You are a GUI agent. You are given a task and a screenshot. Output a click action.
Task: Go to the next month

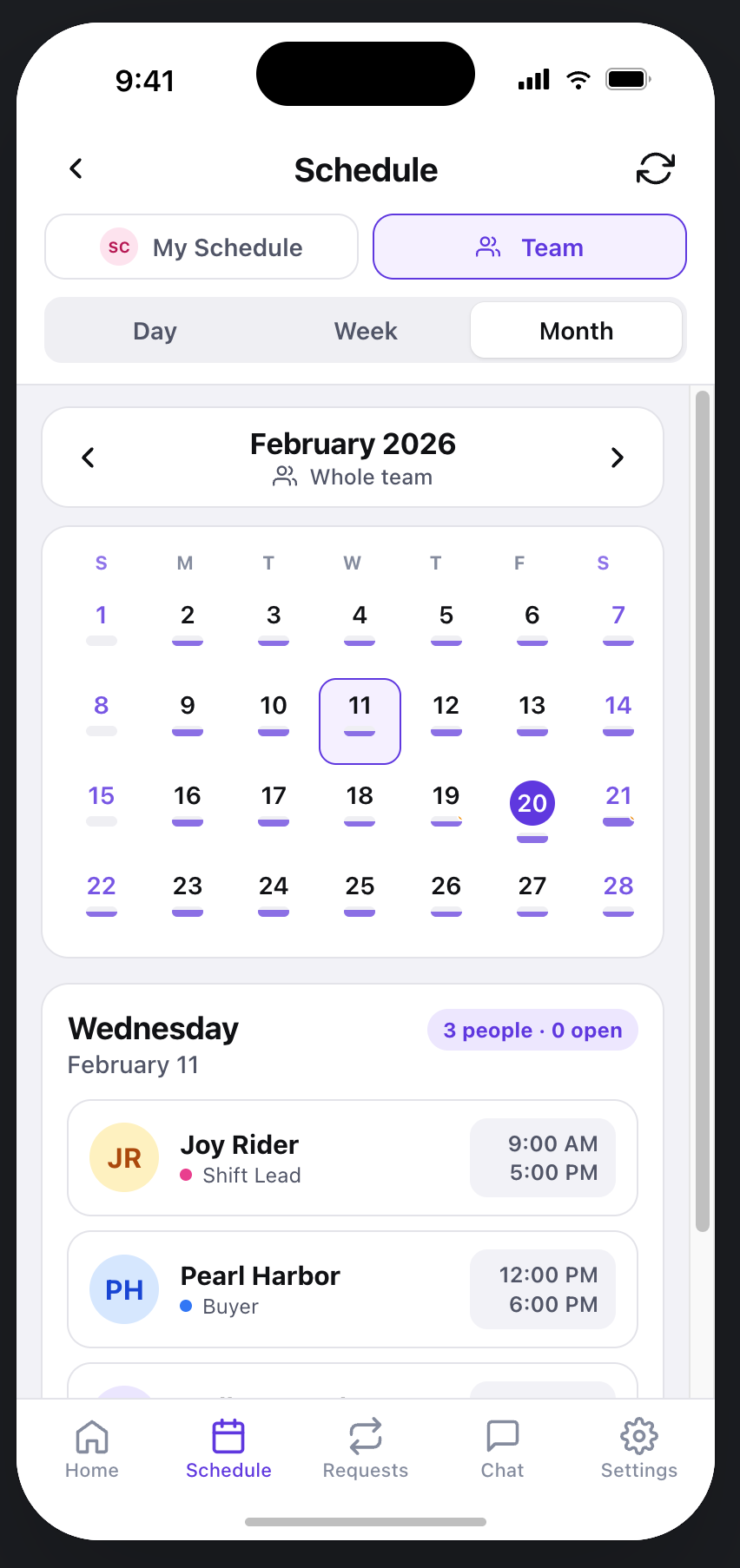[x=618, y=458]
